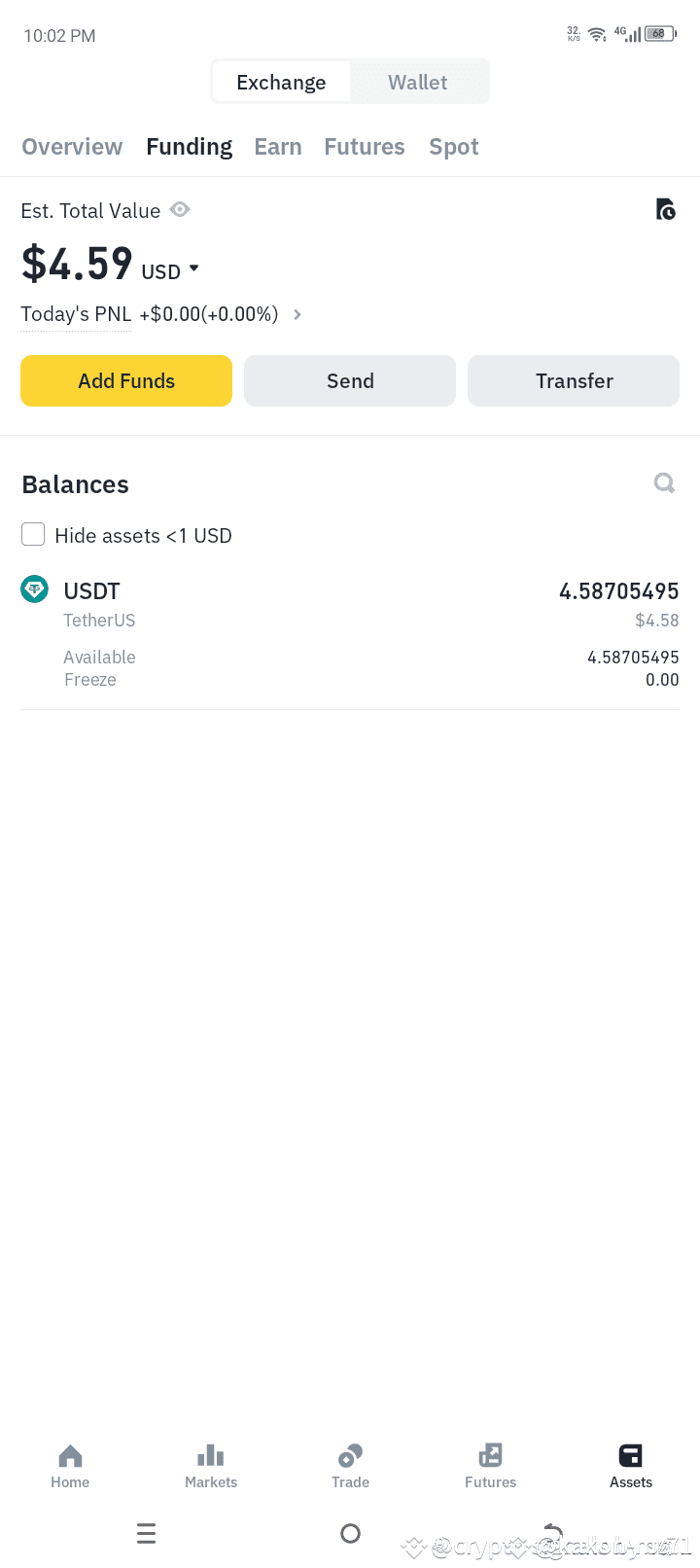Select the USDT TetherUS coin icon
The width and height of the screenshot is (700, 1568).
pos(34,588)
